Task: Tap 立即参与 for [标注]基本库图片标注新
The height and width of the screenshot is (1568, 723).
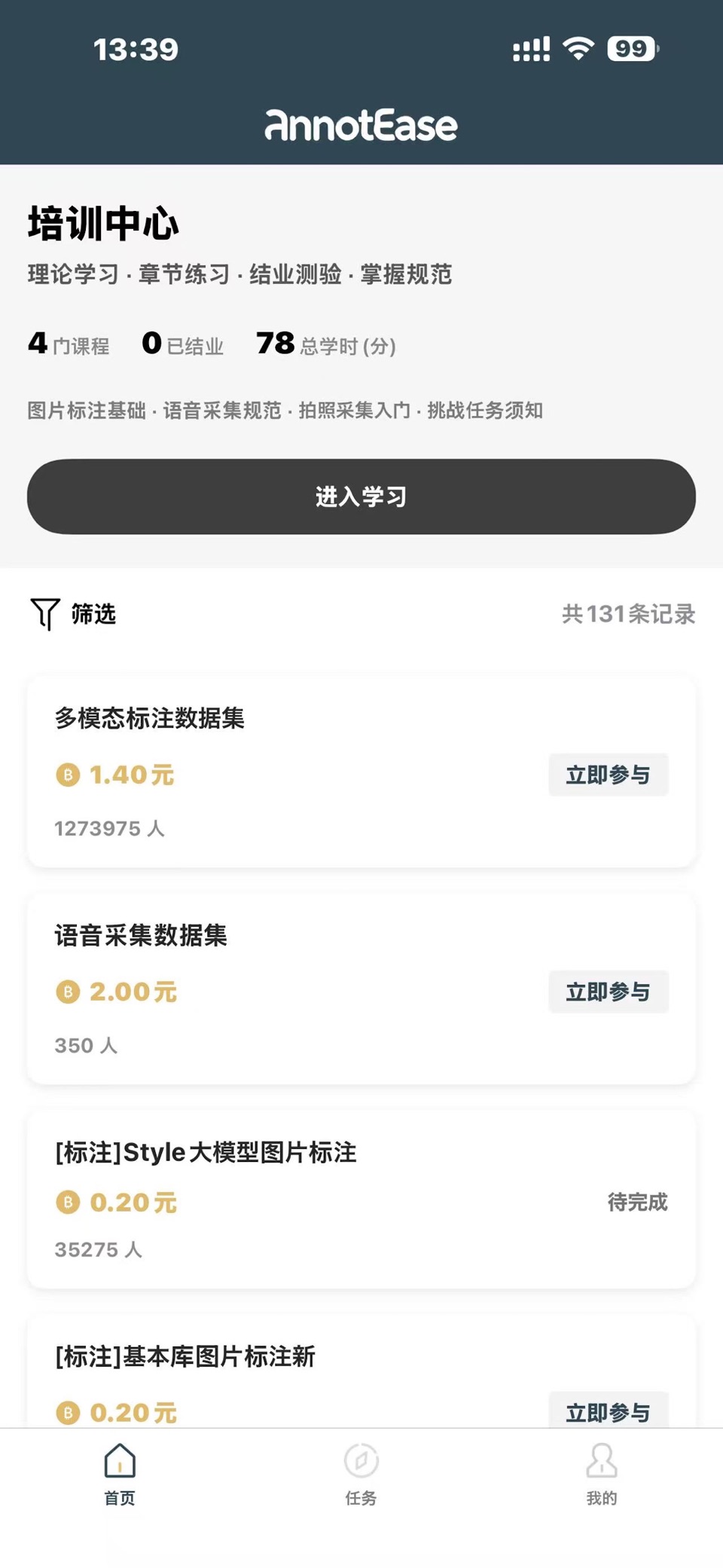Action: pos(608,1411)
